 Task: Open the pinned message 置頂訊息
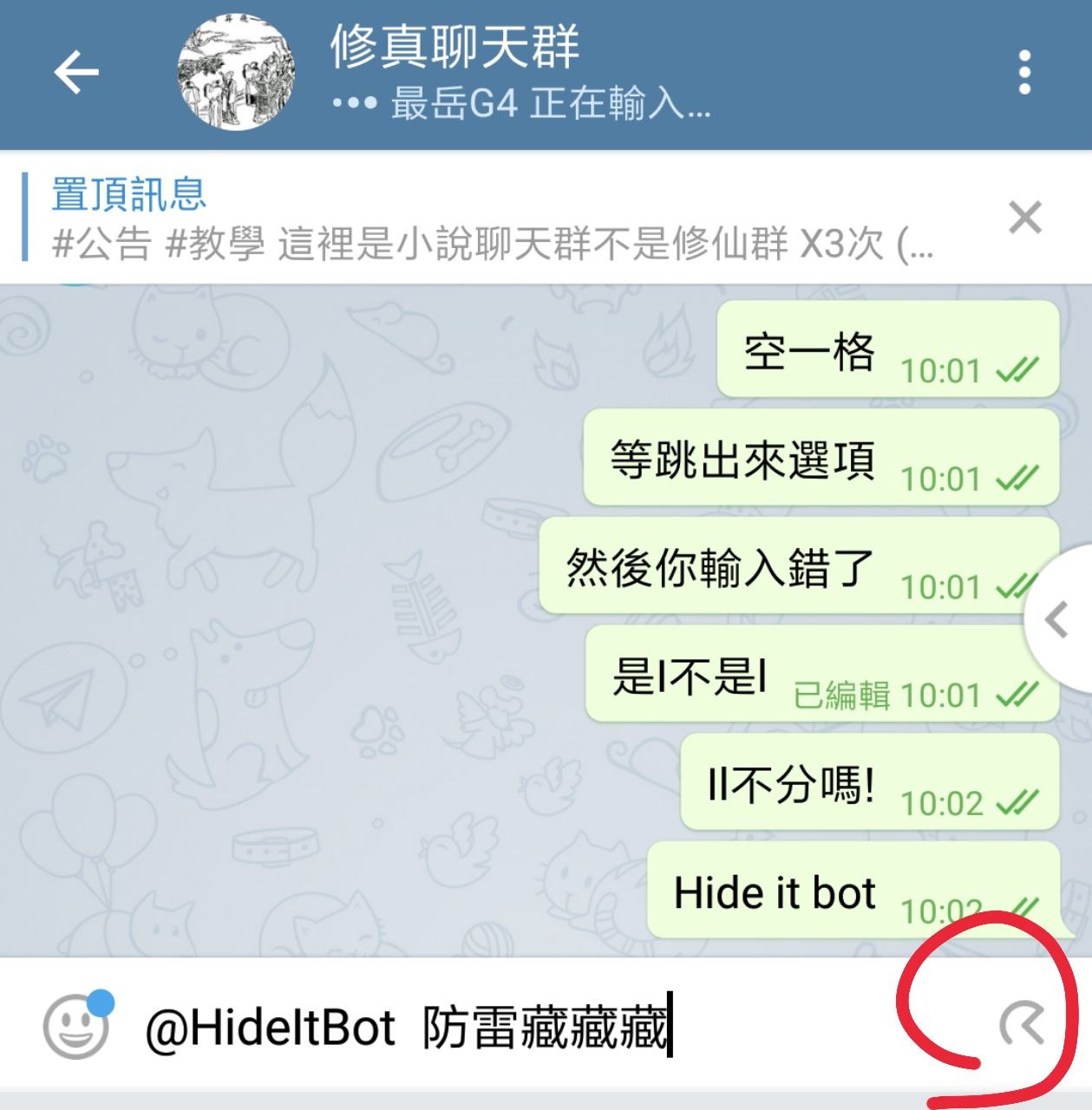tap(486, 219)
